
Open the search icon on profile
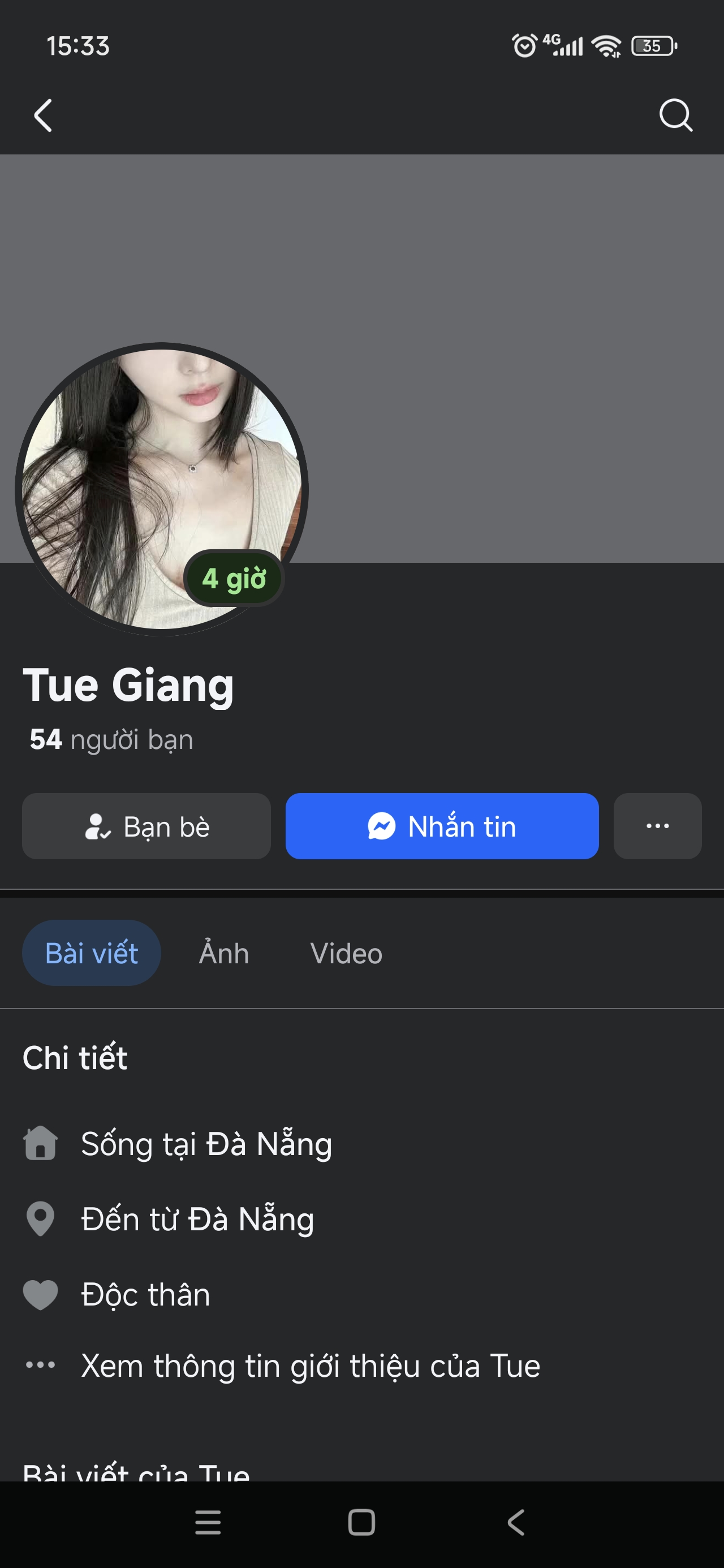pos(675,115)
